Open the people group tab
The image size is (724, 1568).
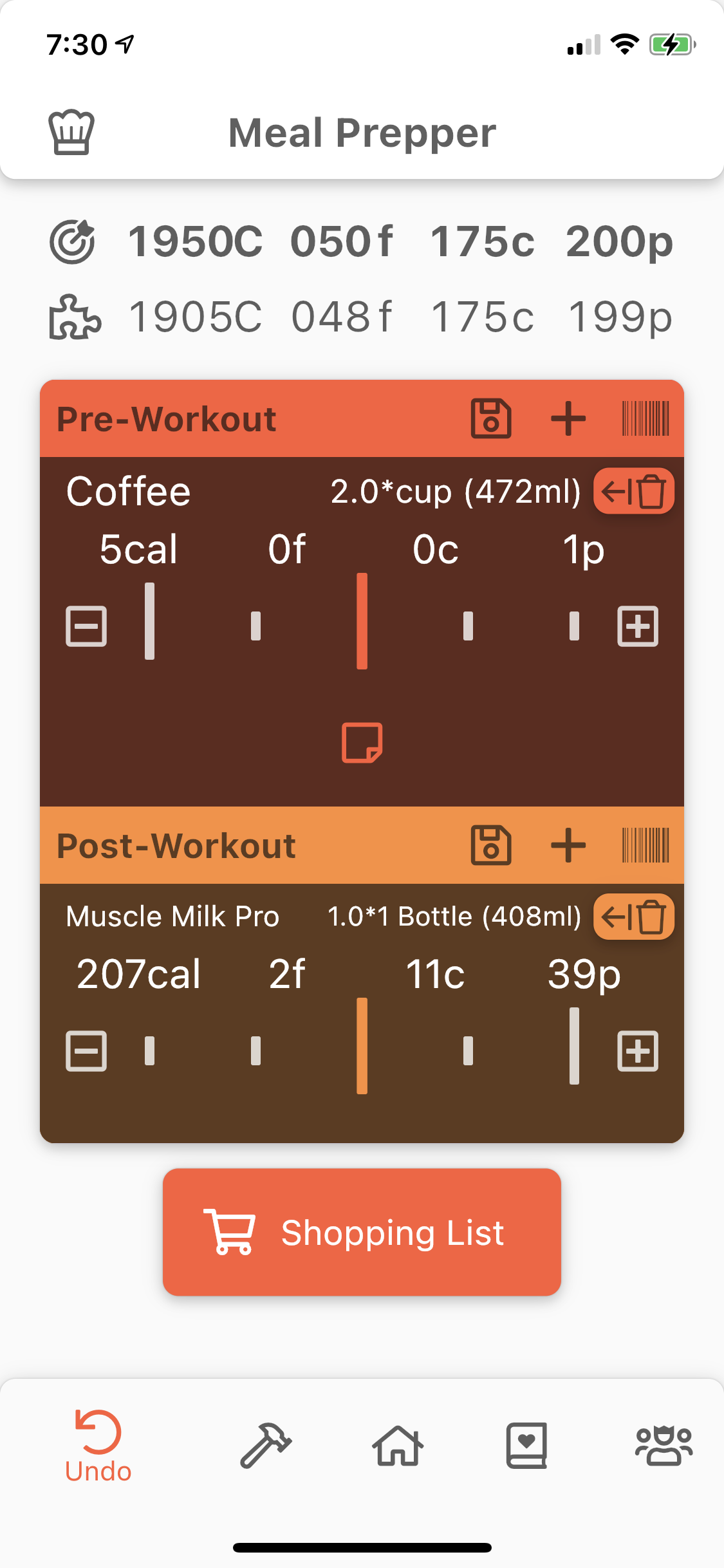tap(664, 1445)
